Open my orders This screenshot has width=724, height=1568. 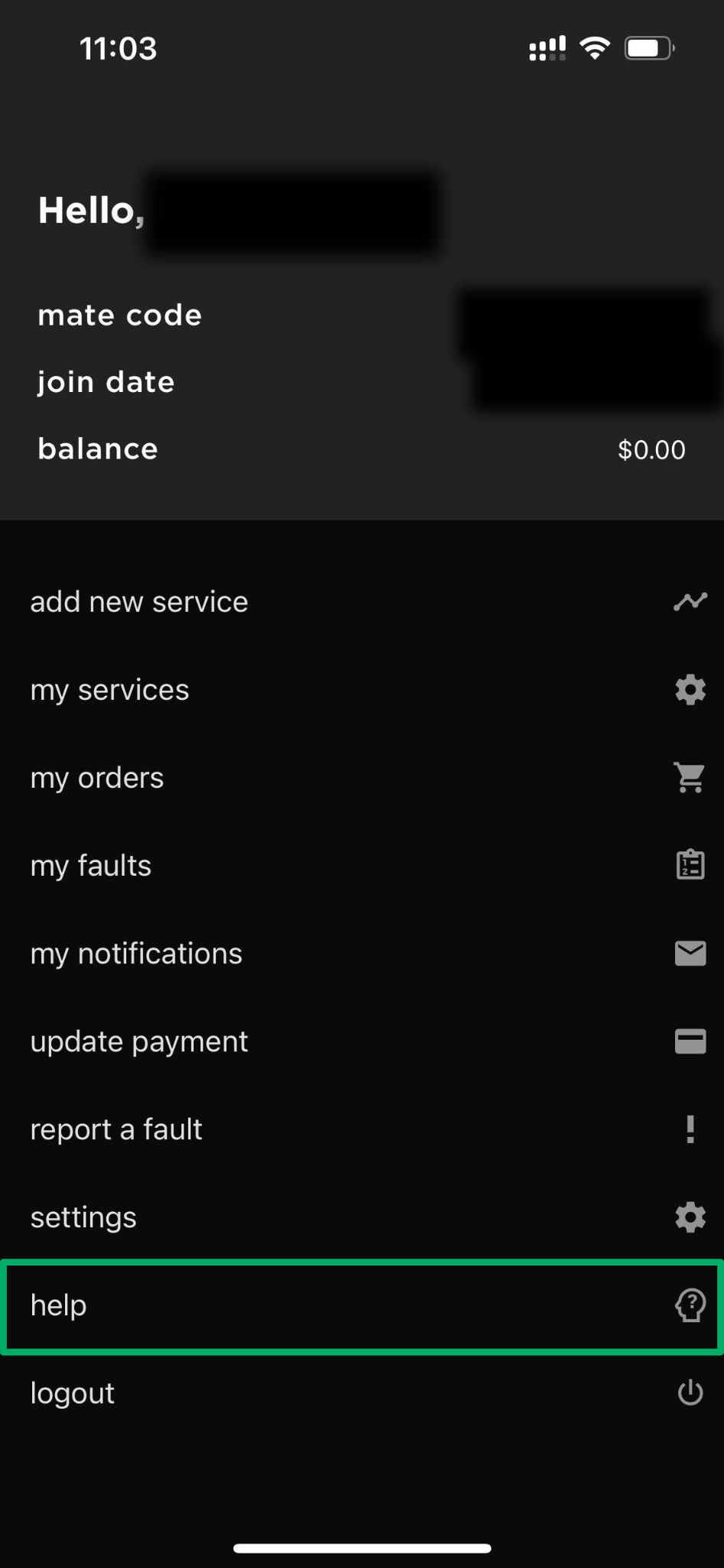pyautogui.click(x=362, y=778)
